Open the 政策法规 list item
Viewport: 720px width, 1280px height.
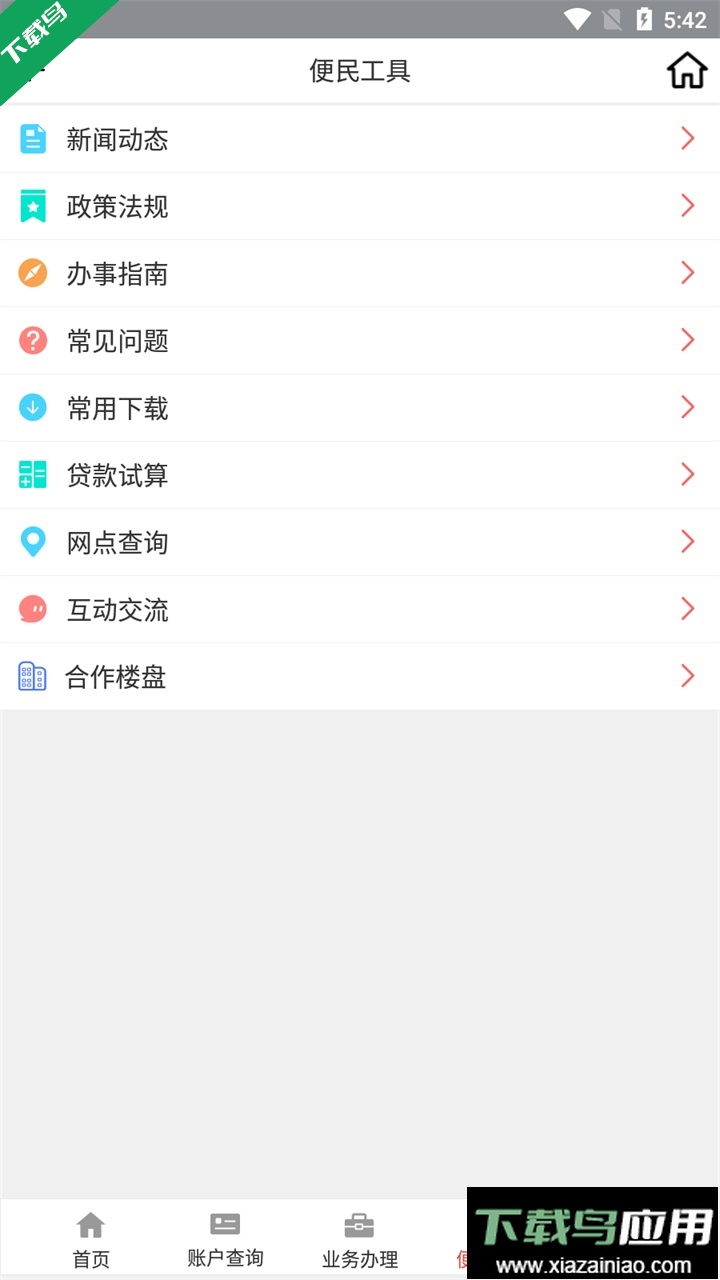click(x=360, y=205)
